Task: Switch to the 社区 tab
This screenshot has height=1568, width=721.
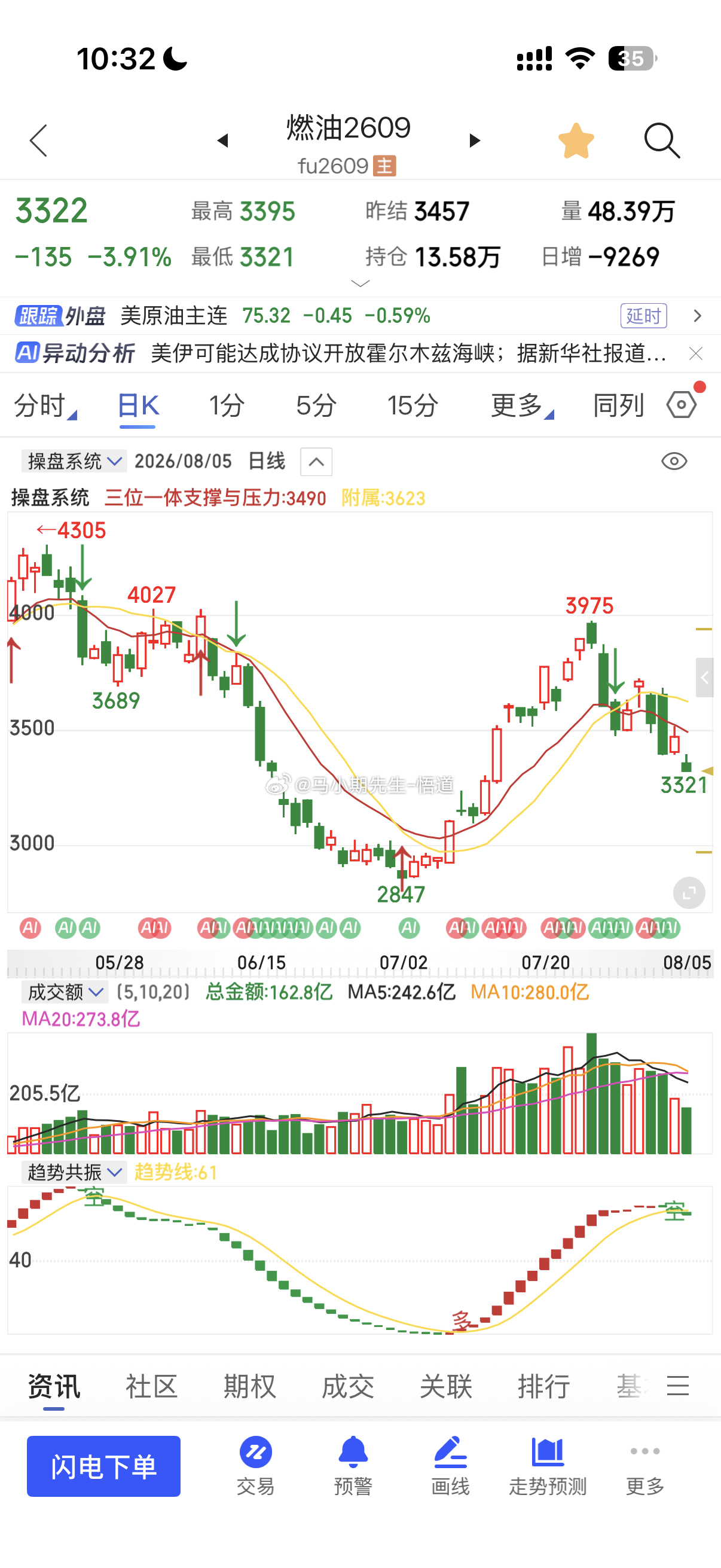Action: (x=151, y=1387)
